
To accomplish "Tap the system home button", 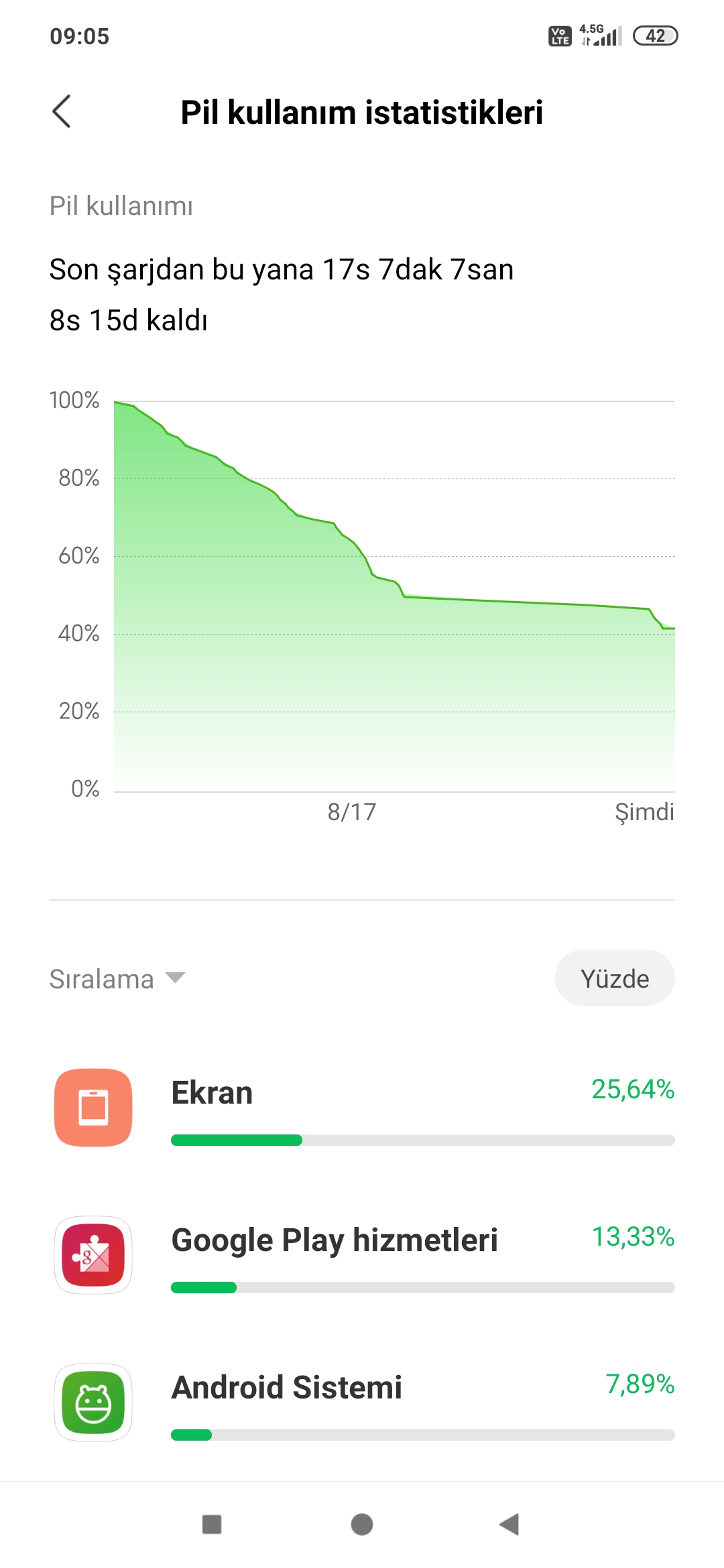I will [x=362, y=1524].
